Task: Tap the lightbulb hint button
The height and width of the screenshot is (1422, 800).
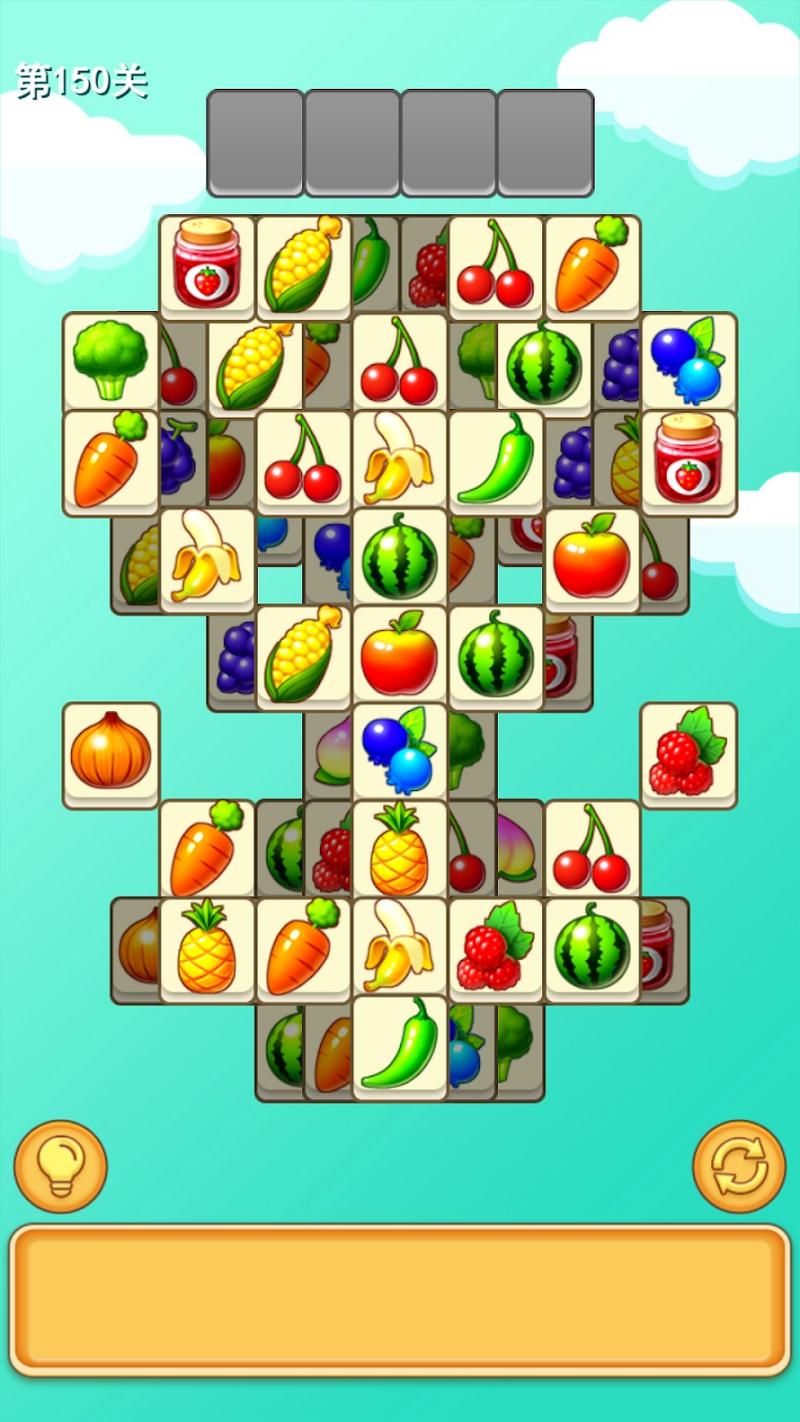Action: click(x=60, y=1166)
